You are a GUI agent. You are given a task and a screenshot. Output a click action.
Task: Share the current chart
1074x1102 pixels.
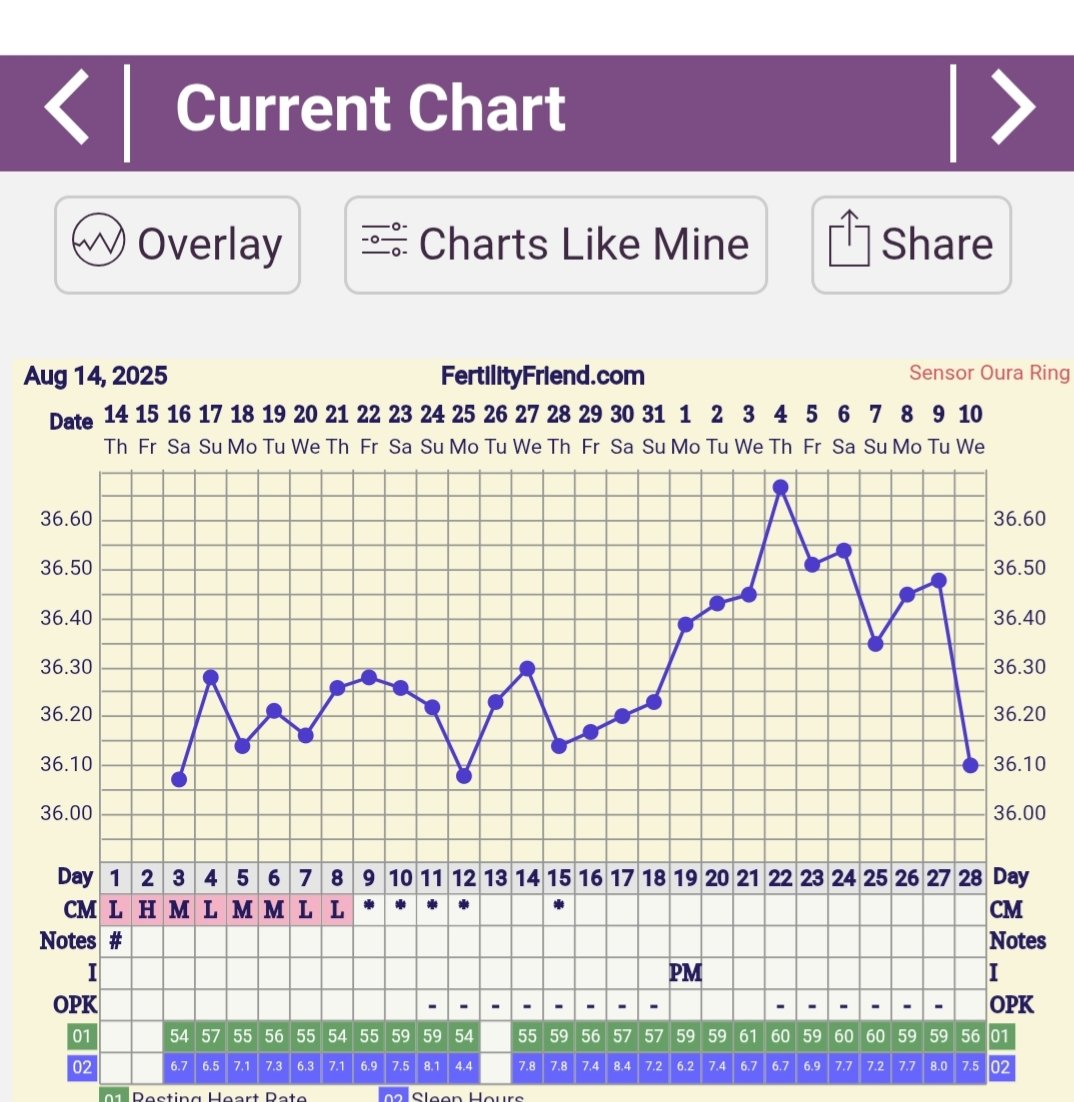[x=911, y=245]
